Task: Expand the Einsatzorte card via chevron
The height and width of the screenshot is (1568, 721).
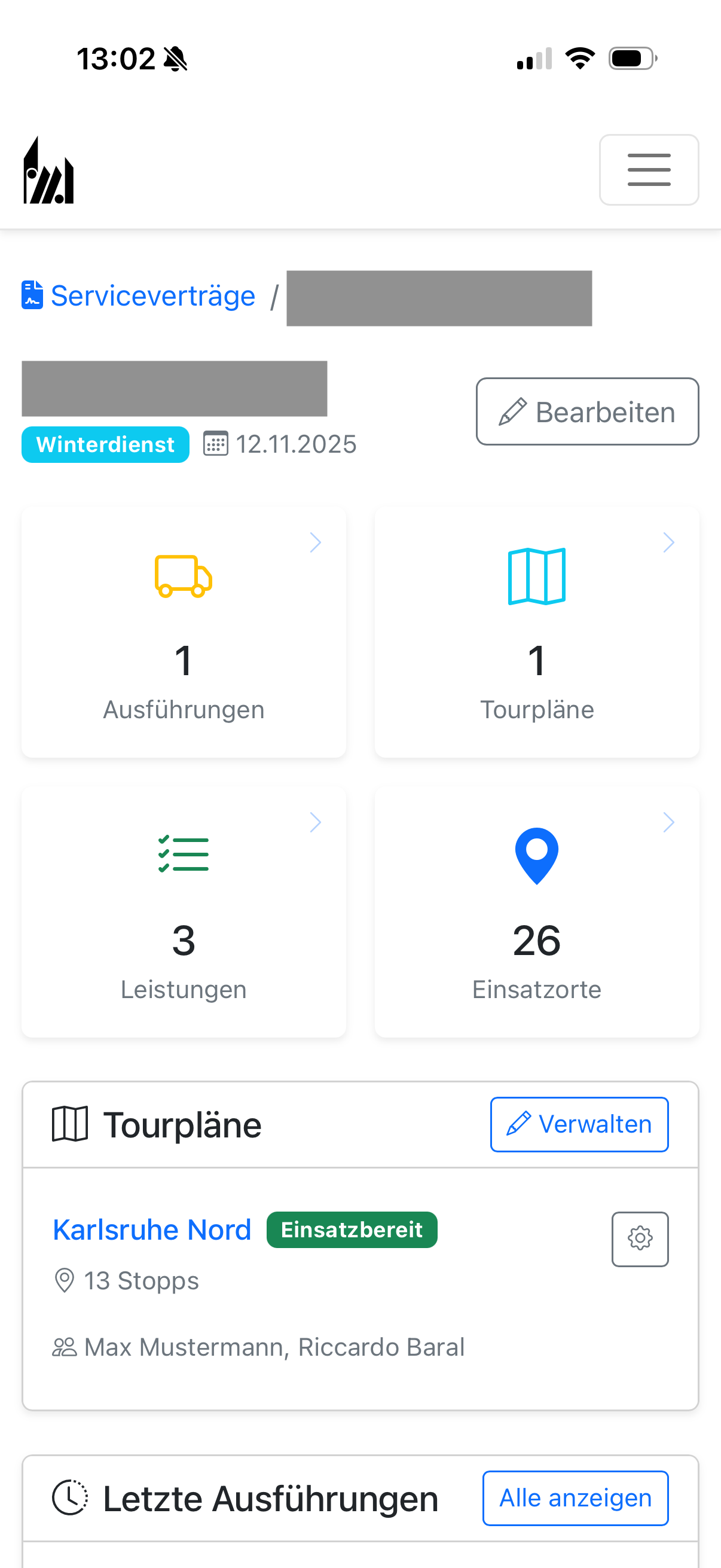Action: tap(668, 822)
